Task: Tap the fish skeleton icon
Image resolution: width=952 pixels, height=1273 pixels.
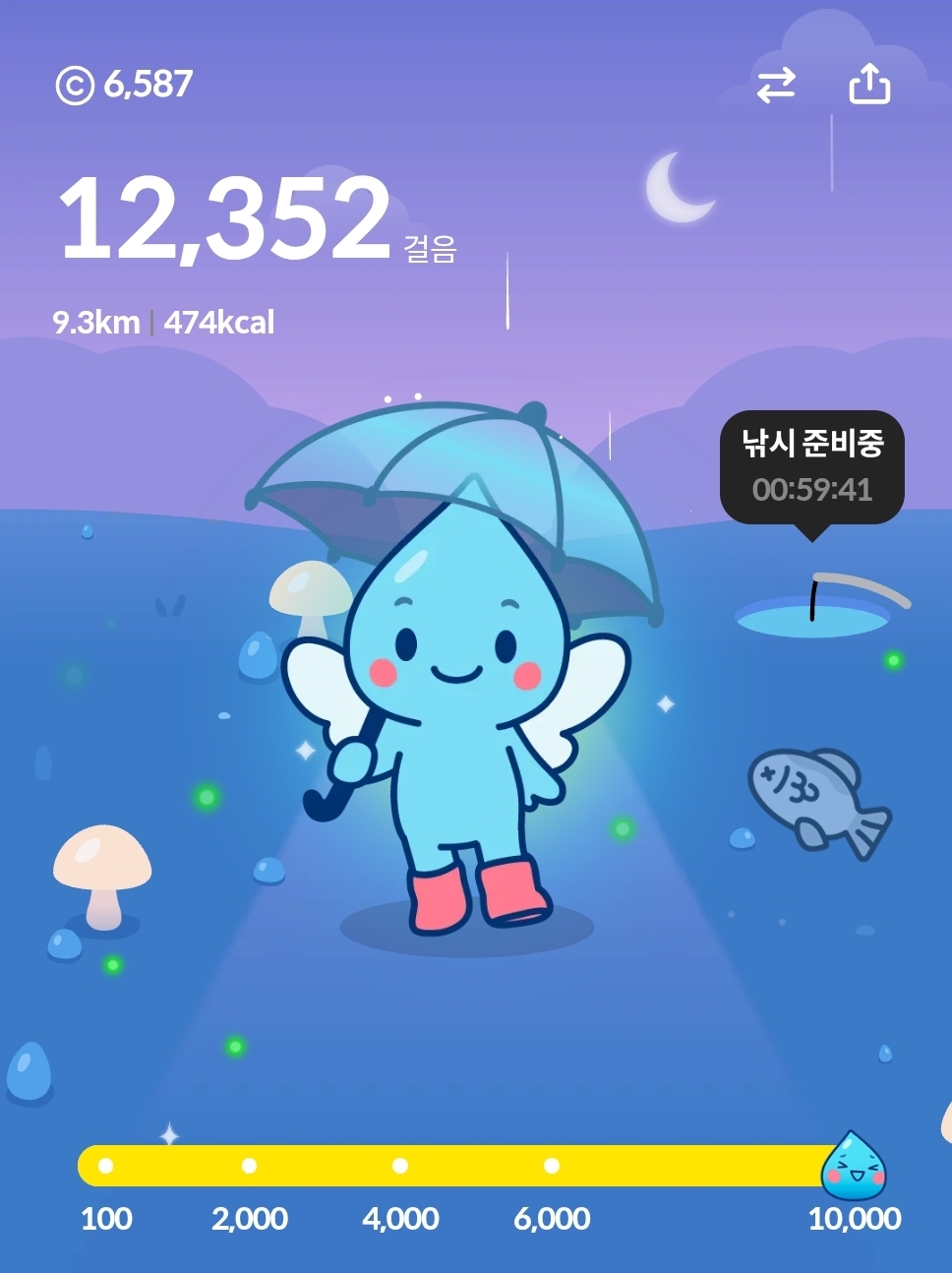Action: pos(816,799)
